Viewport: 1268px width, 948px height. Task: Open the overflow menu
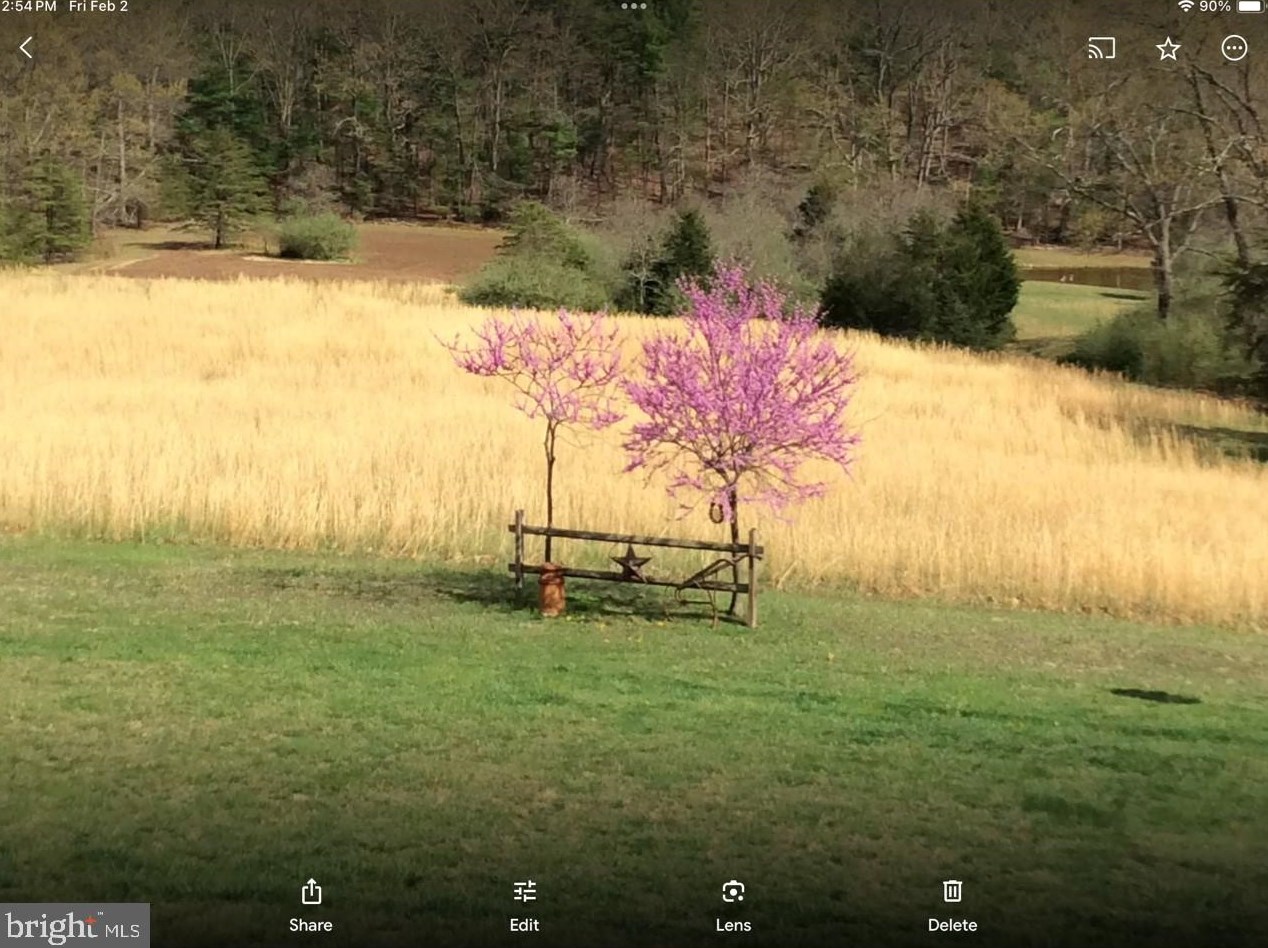[x=1234, y=48]
